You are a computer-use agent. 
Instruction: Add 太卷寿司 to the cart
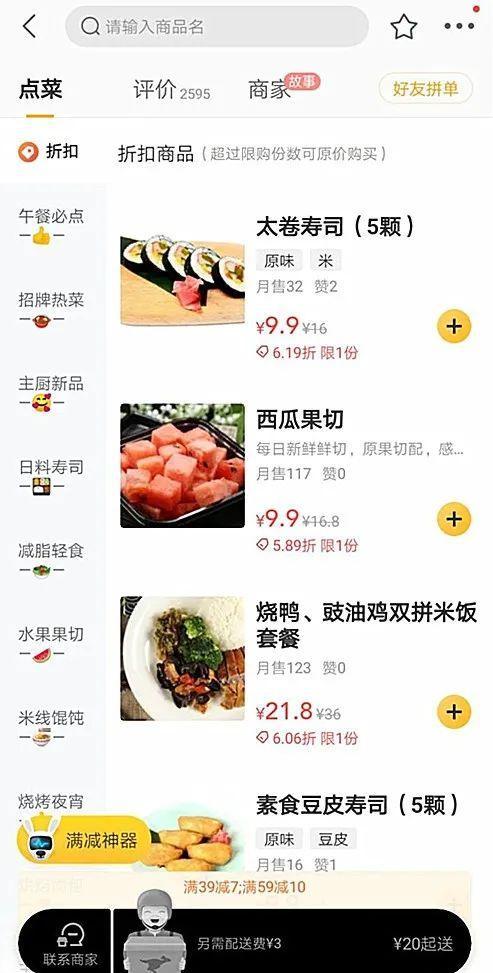click(454, 326)
